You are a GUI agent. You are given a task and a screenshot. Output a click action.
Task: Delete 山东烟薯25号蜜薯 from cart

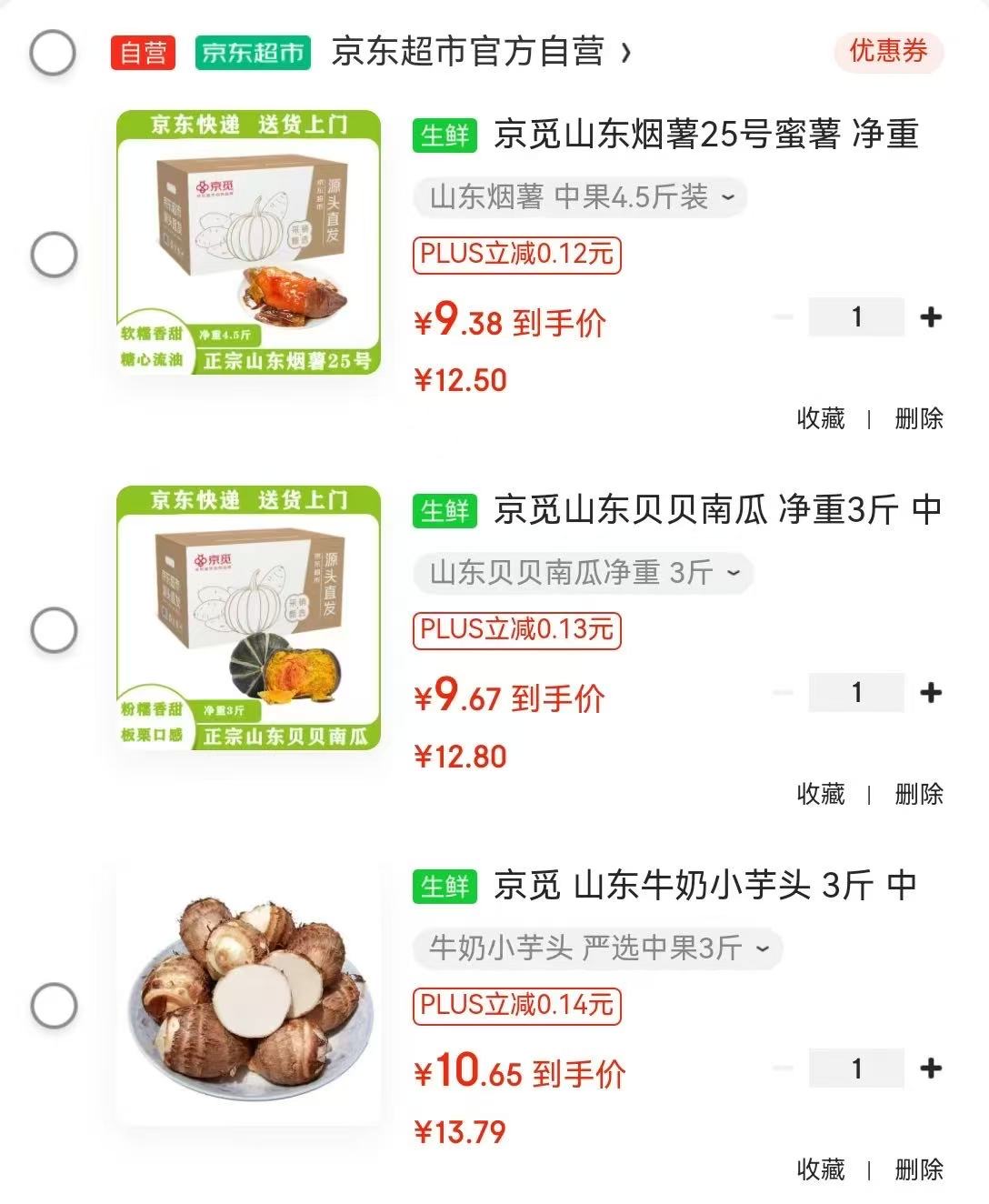tap(918, 418)
